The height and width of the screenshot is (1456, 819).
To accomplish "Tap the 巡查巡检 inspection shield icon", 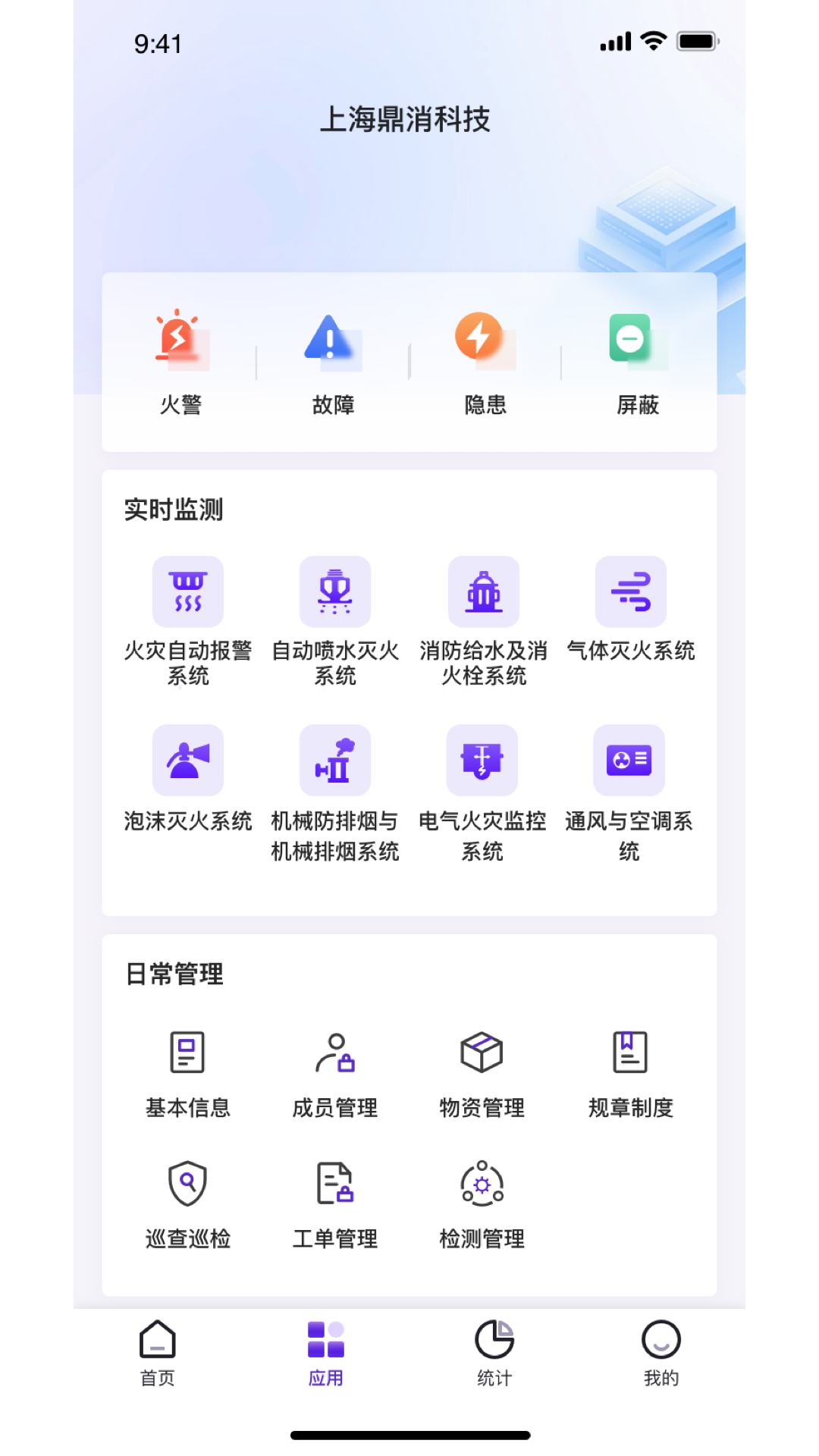I will point(187,1183).
